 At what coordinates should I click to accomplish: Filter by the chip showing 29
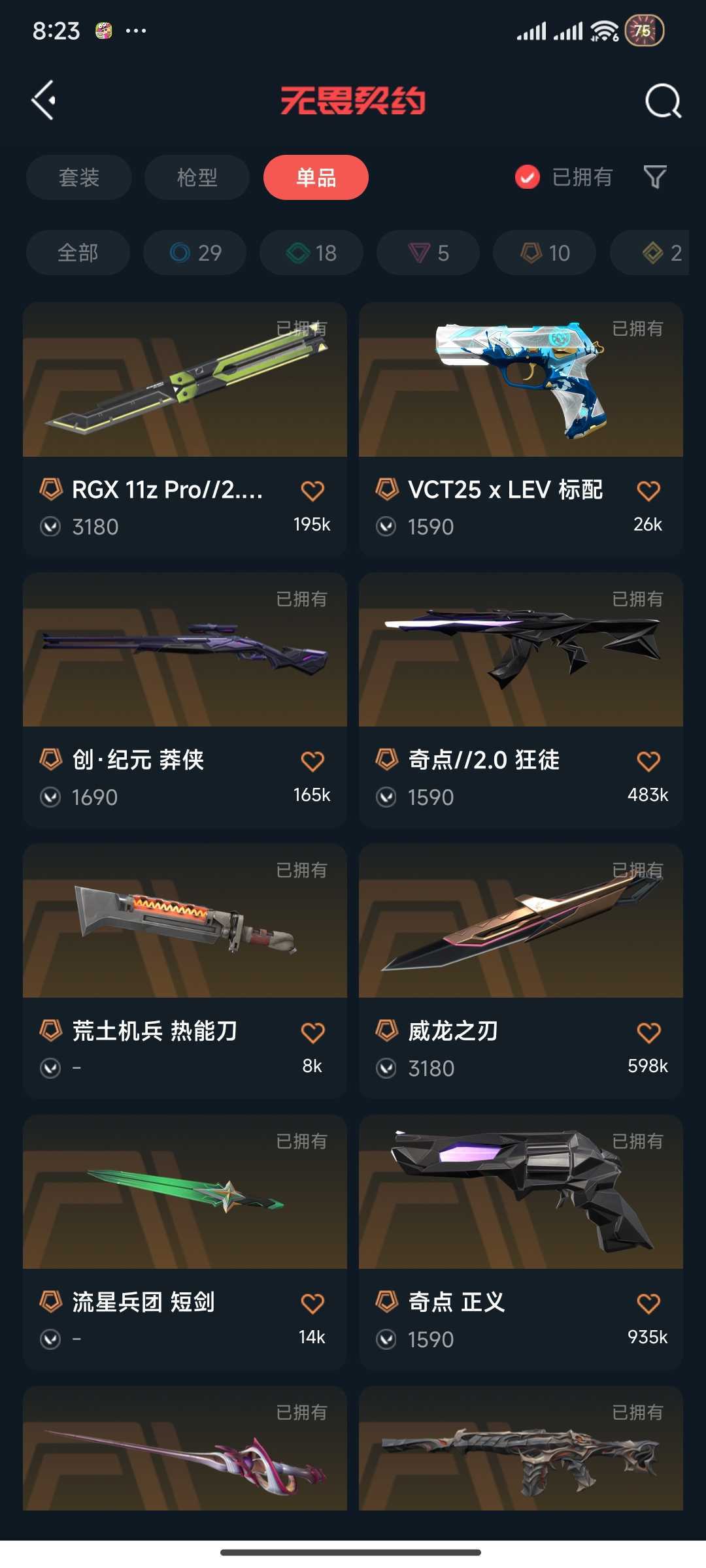click(195, 253)
